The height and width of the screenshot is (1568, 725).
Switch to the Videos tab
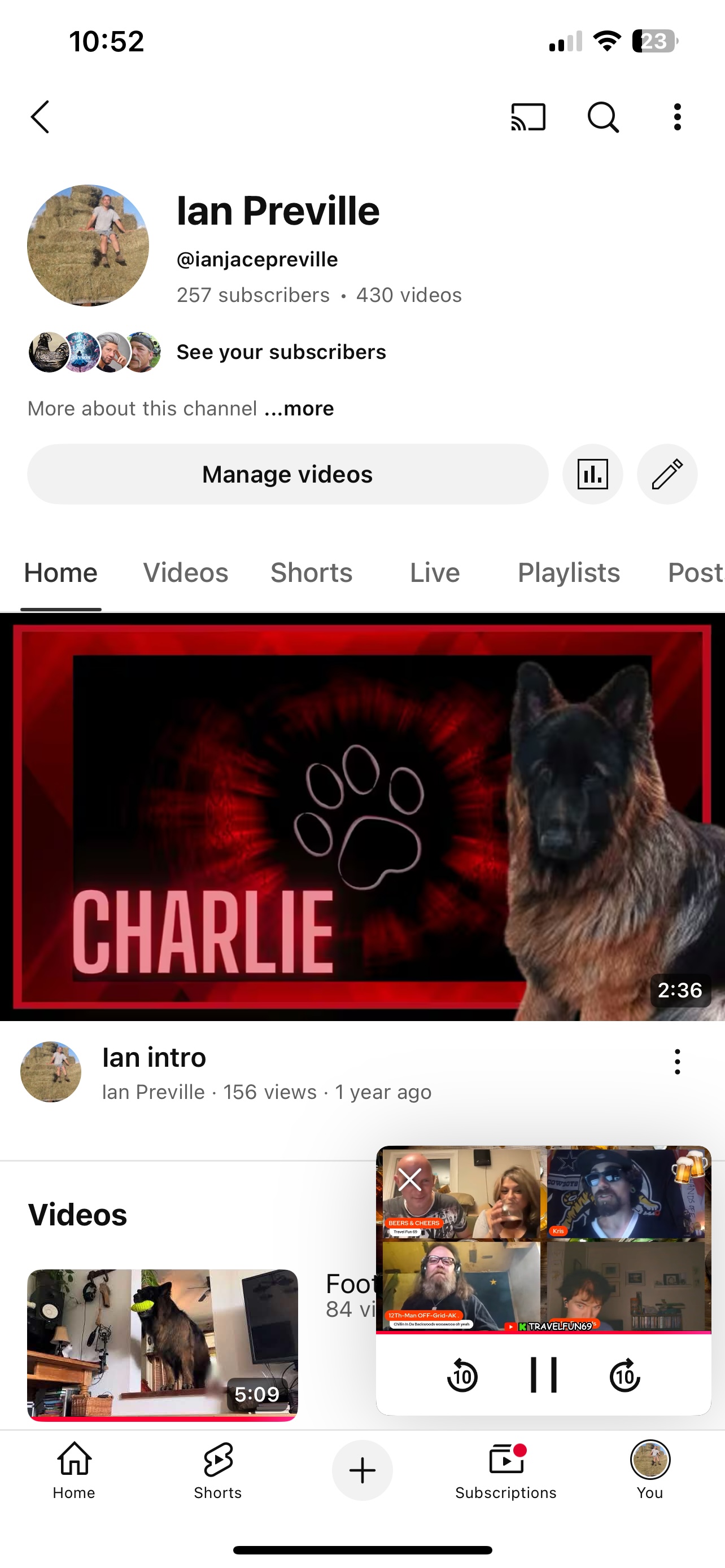pyautogui.click(x=186, y=573)
